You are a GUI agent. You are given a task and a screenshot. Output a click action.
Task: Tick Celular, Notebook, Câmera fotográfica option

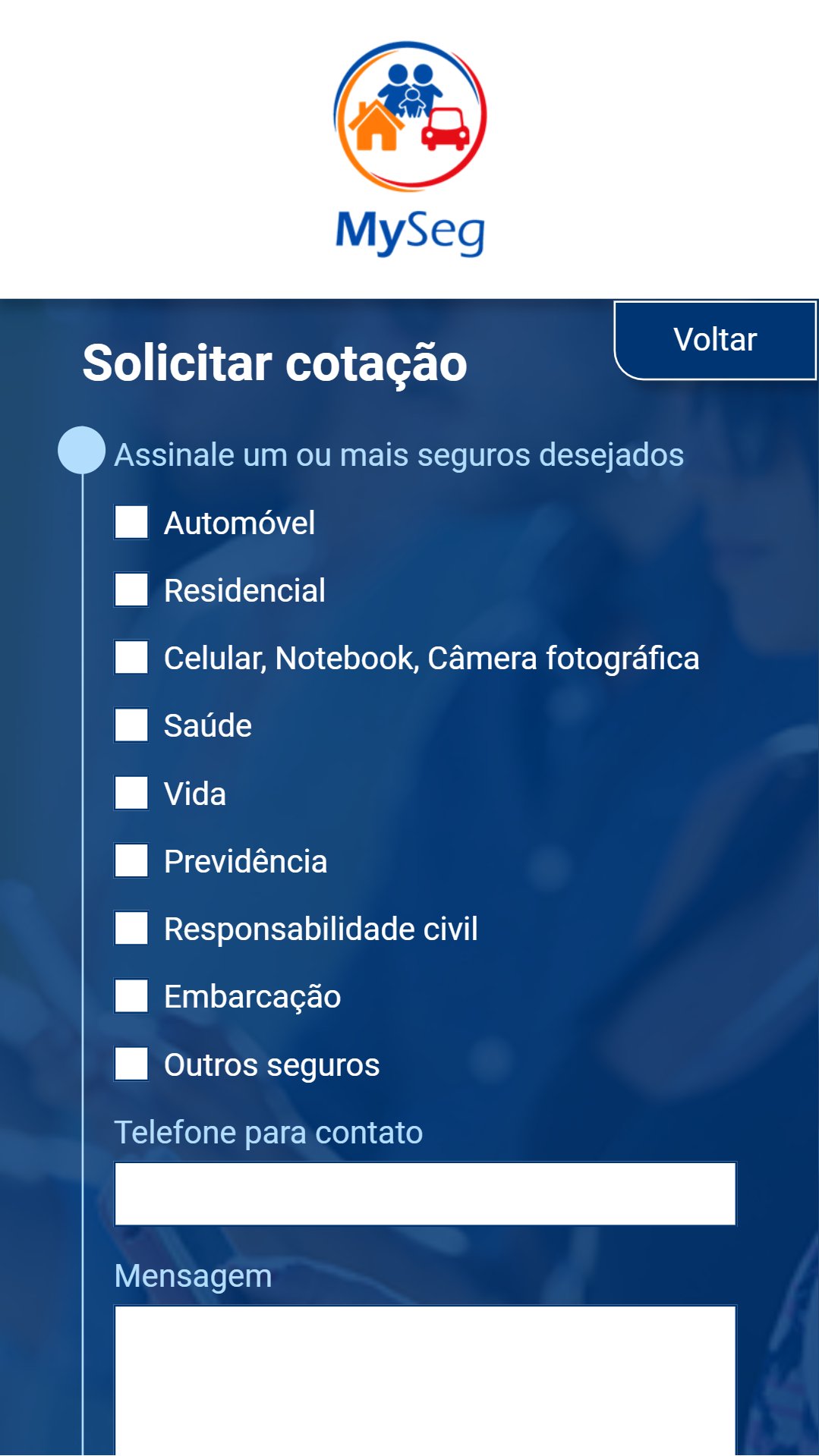131,658
